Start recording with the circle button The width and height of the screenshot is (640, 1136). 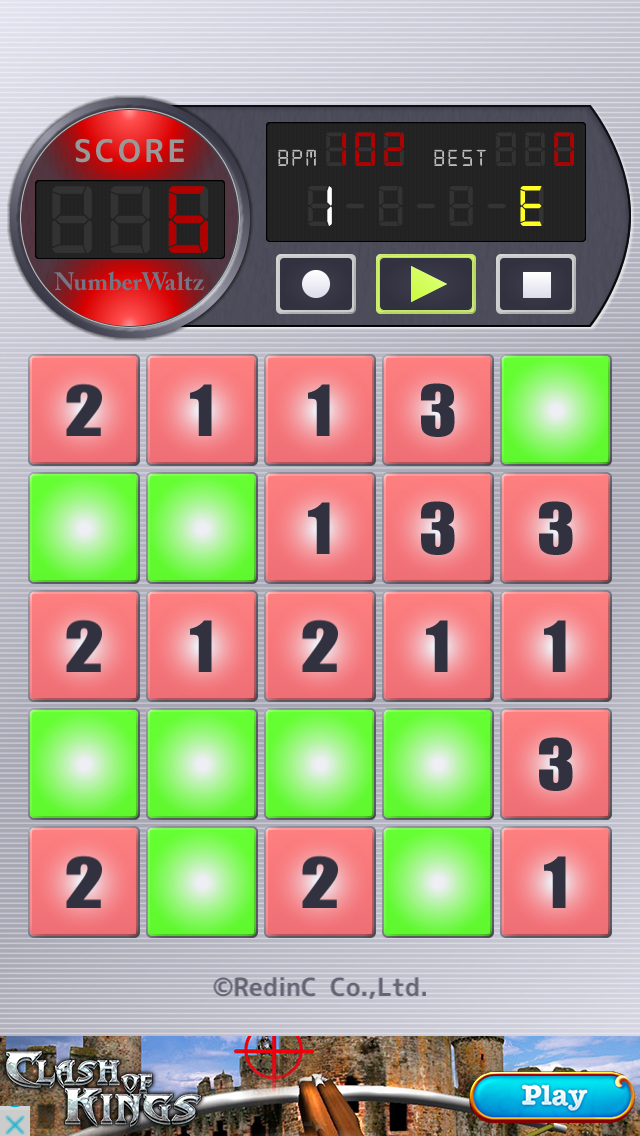(316, 284)
